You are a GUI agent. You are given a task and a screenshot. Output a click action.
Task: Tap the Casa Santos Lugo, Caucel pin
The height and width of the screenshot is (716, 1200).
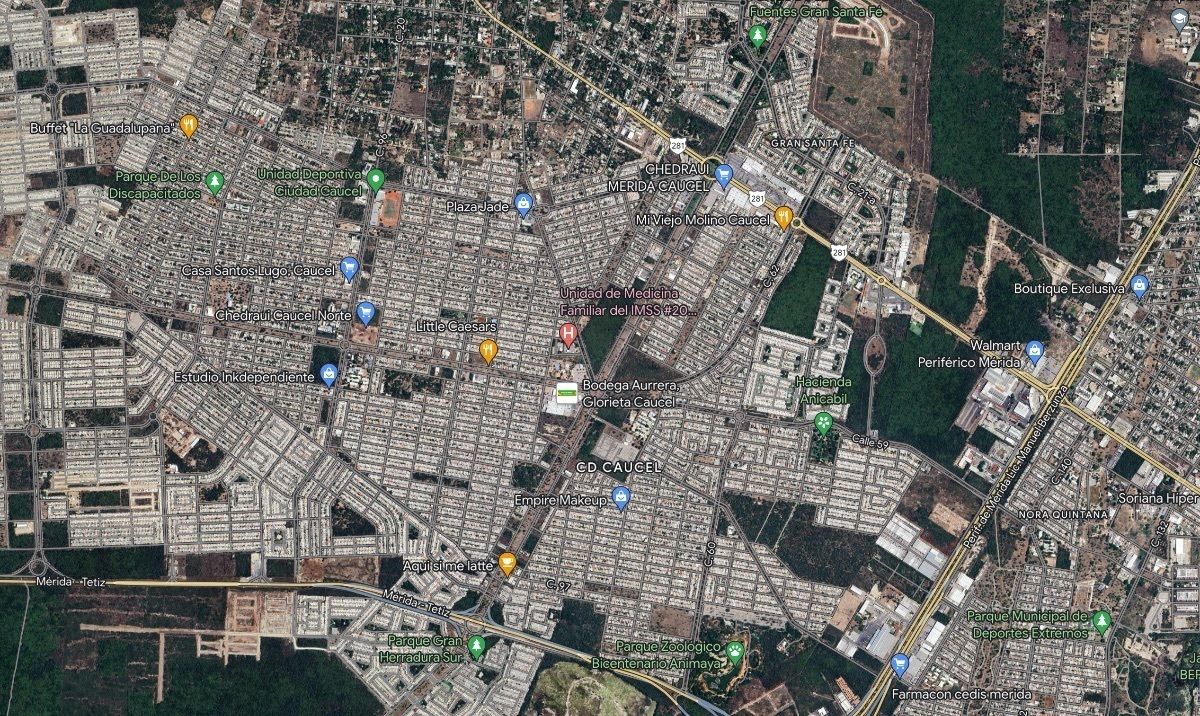349,267
